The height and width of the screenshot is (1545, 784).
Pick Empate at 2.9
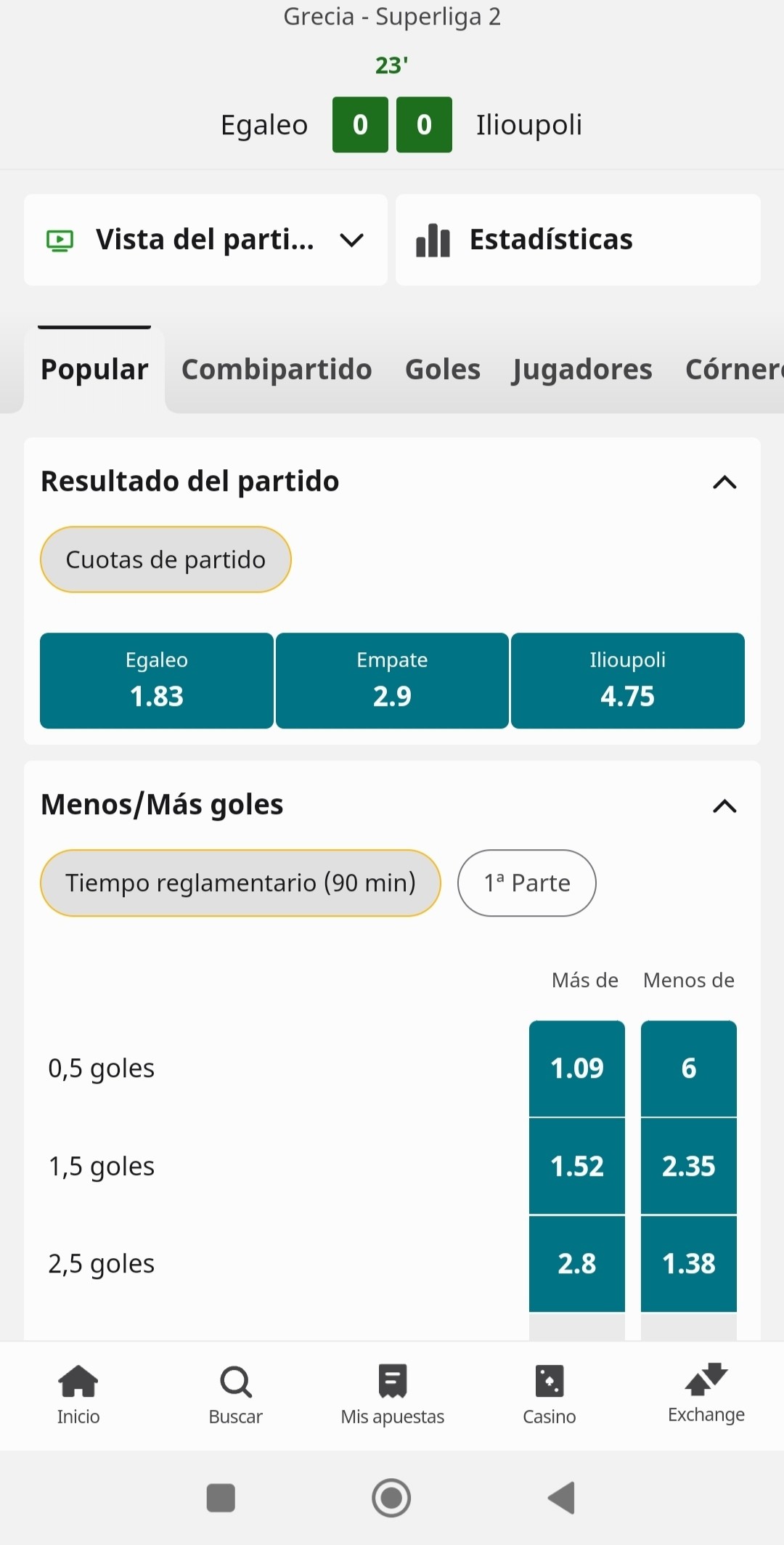[x=392, y=681]
